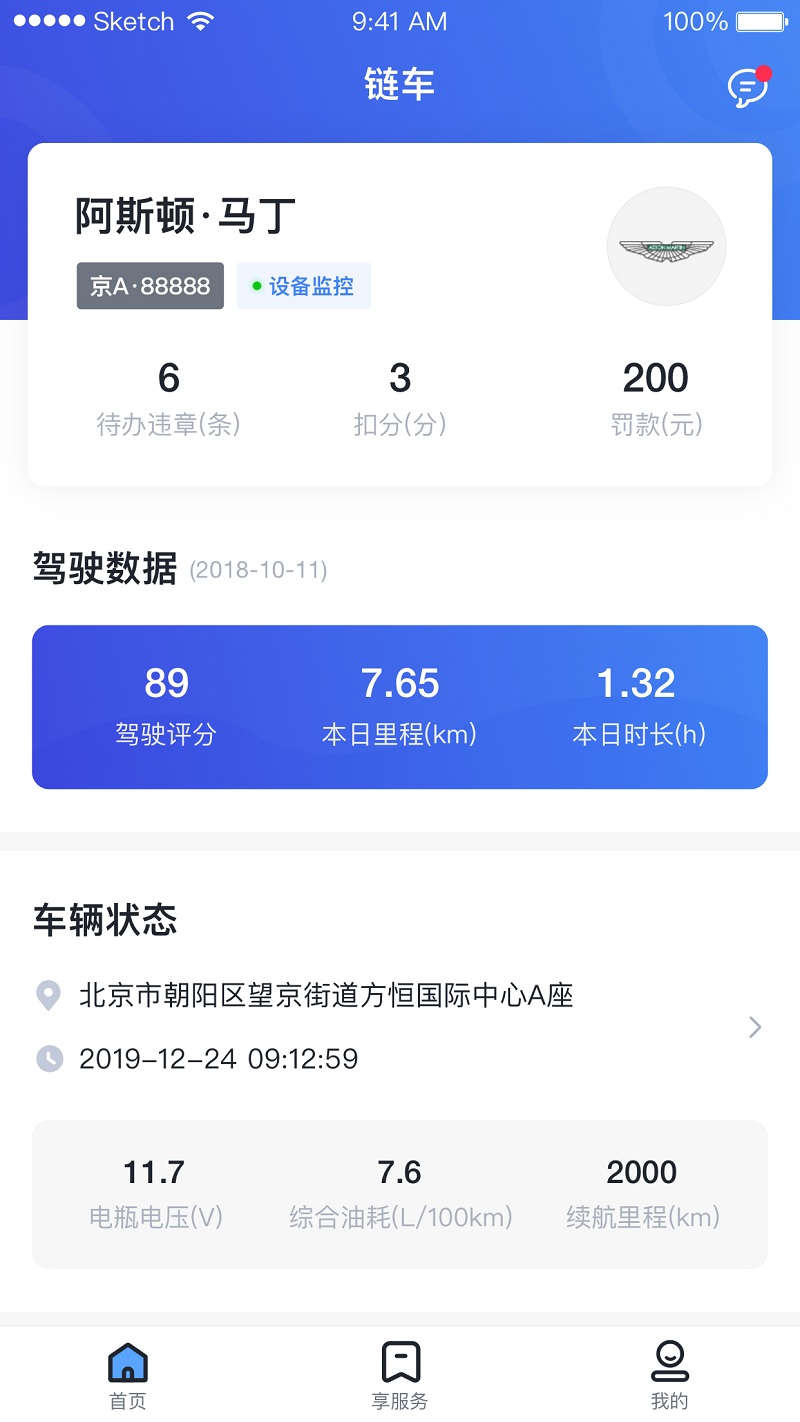Tap the 首页 home icon in bottom bar

click(x=126, y=1360)
